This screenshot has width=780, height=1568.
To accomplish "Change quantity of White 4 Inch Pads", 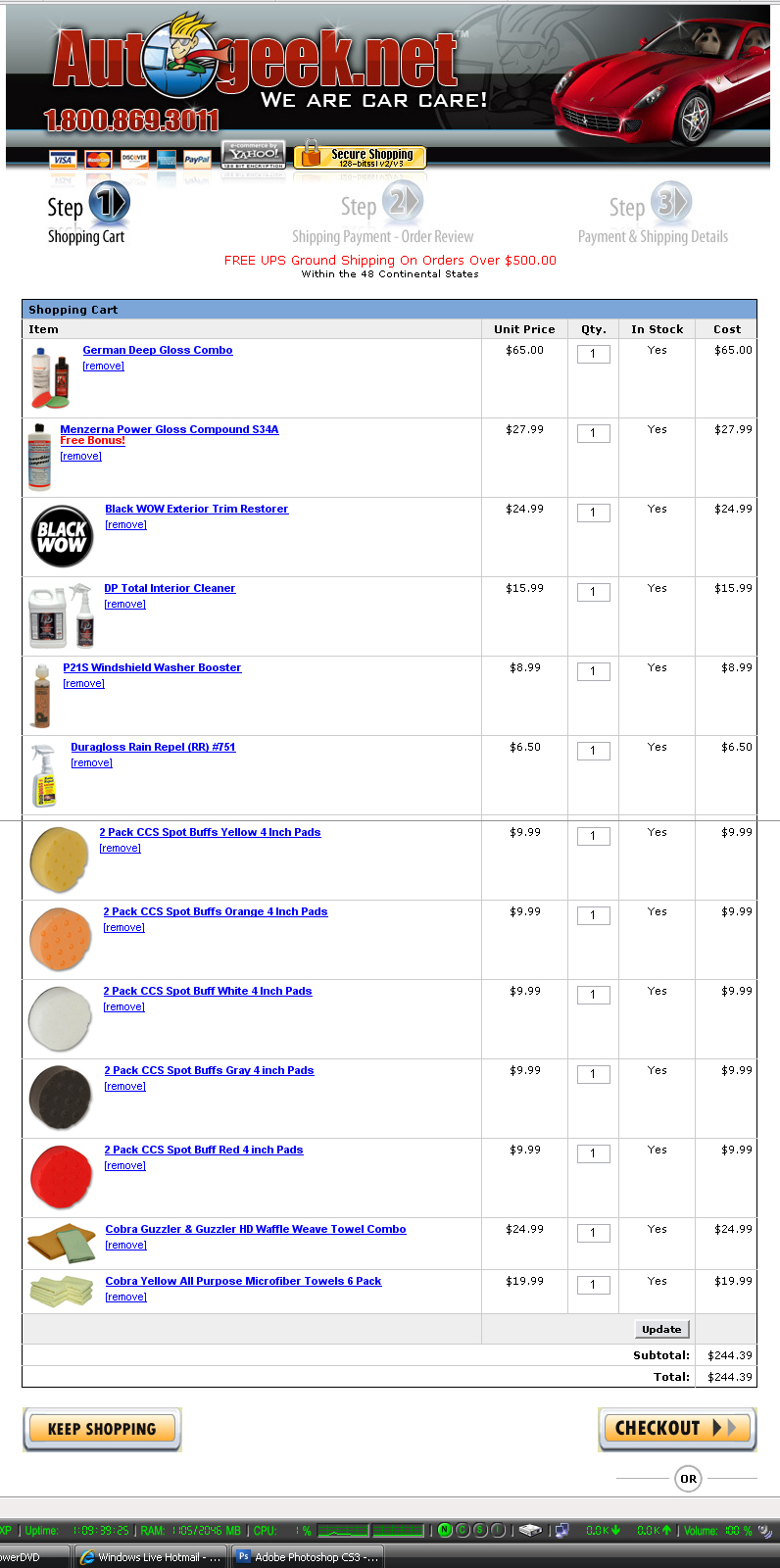I will 593,995.
